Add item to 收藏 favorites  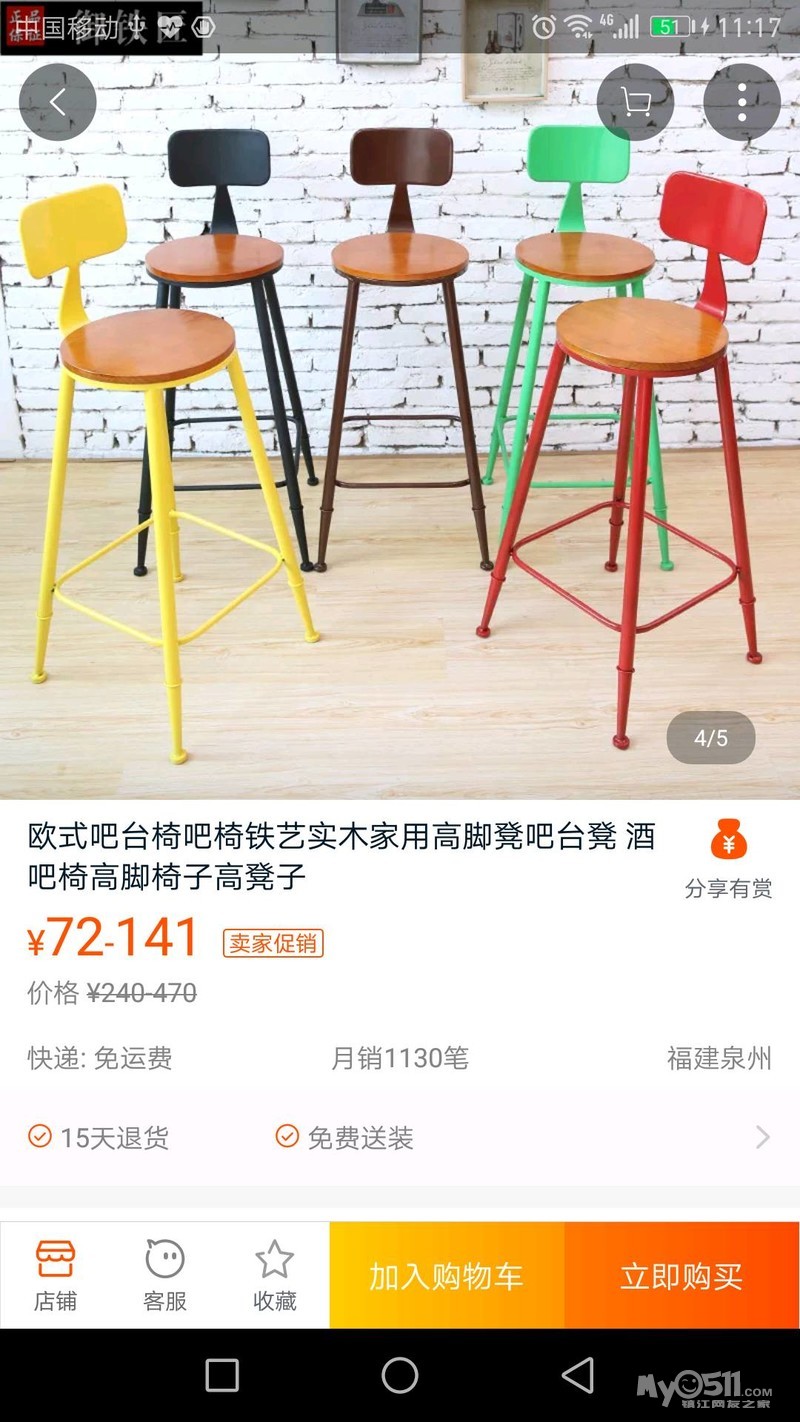[275, 1275]
